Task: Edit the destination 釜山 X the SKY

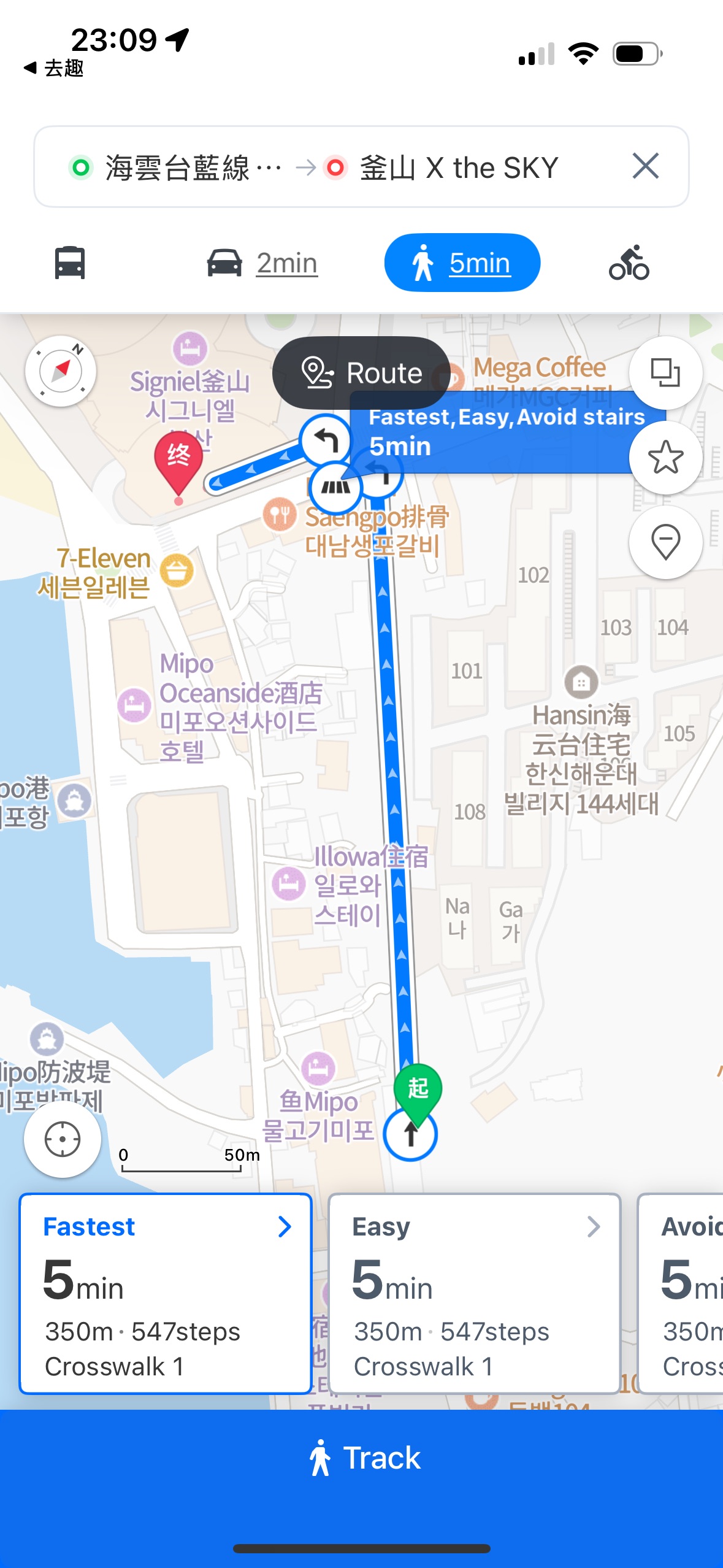Action: pos(460,167)
